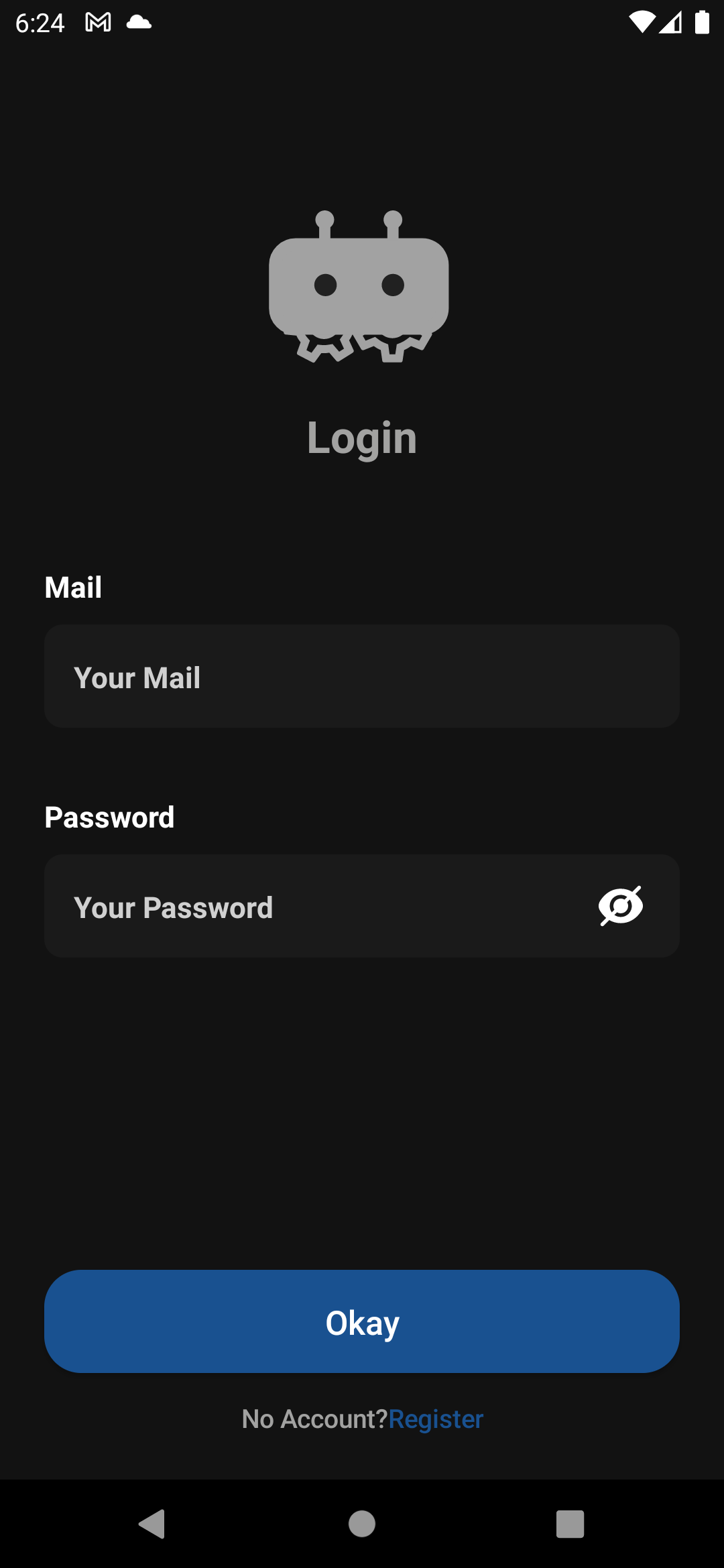Tap the Your Mail input field

coord(362,676)
